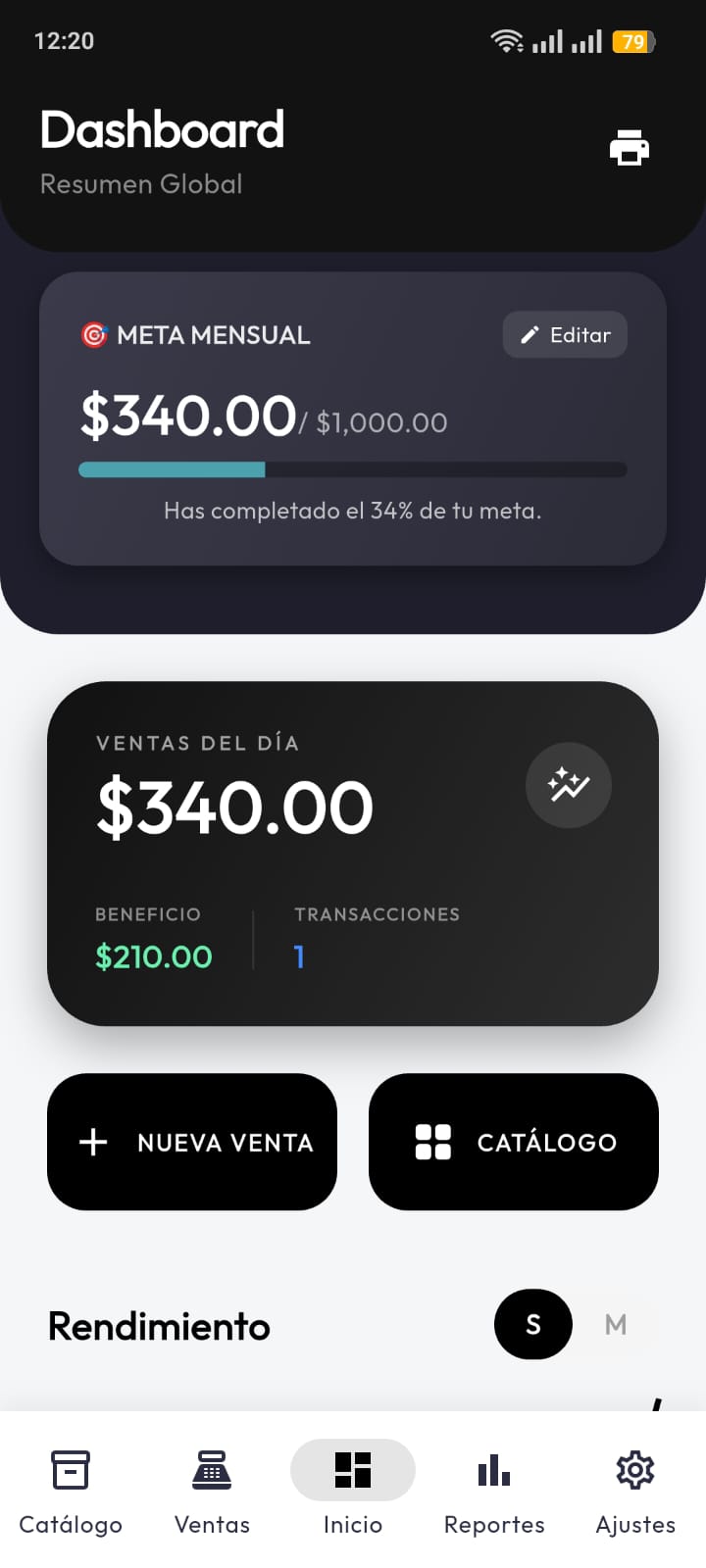Tap the Ventas cash register icon

click(212, 1469)
